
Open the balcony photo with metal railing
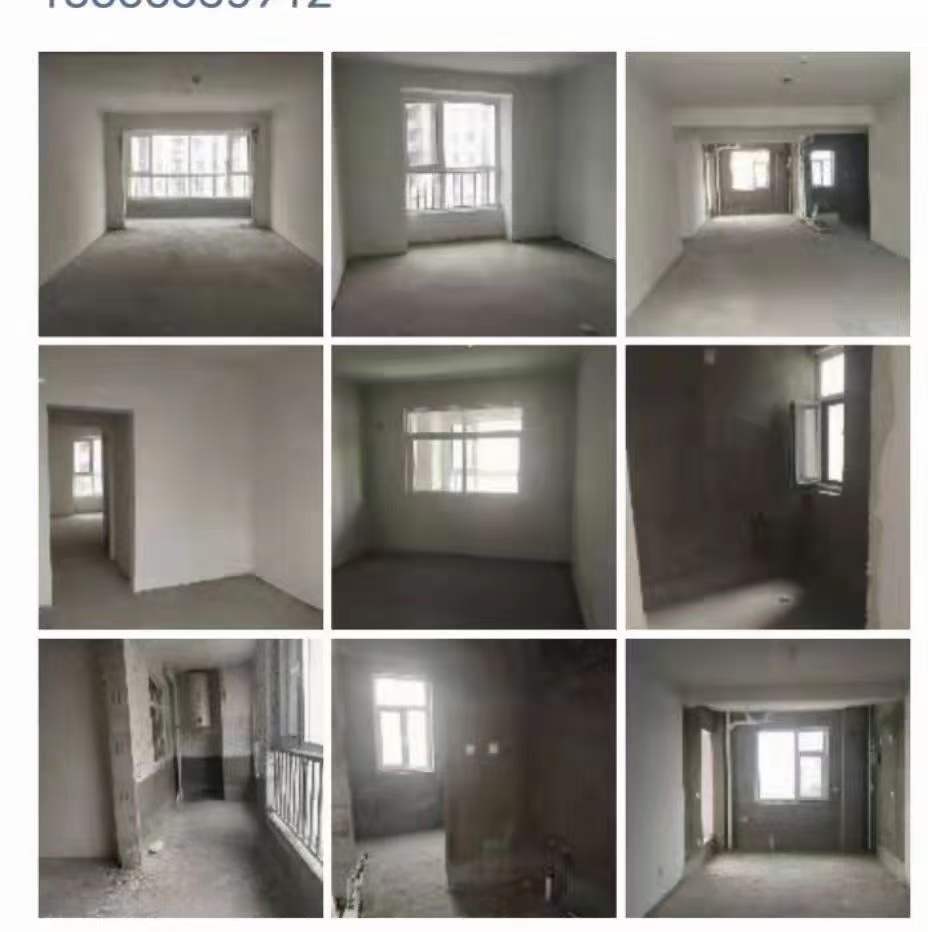[180, 778]
